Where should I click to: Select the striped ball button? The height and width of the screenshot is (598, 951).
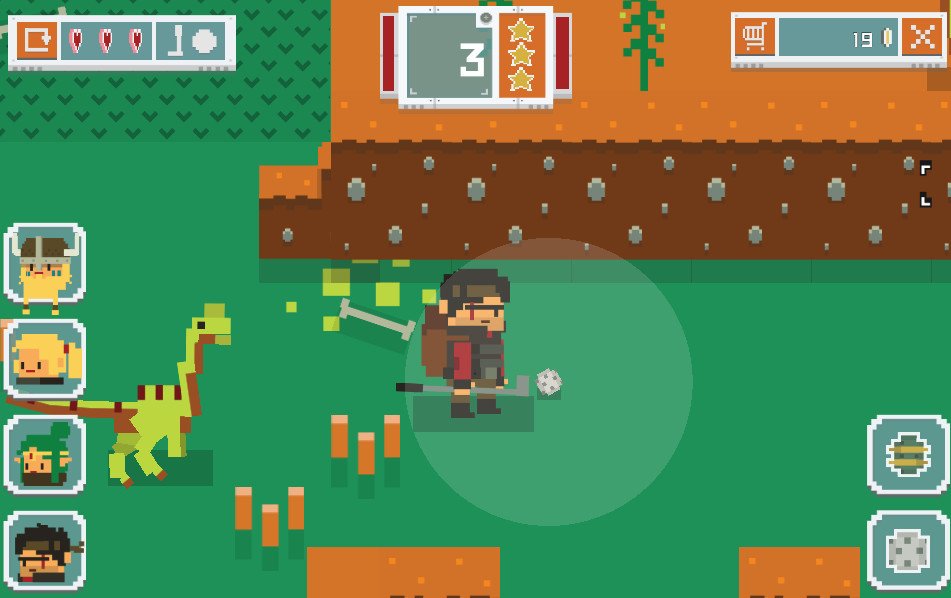pos(906,455)
